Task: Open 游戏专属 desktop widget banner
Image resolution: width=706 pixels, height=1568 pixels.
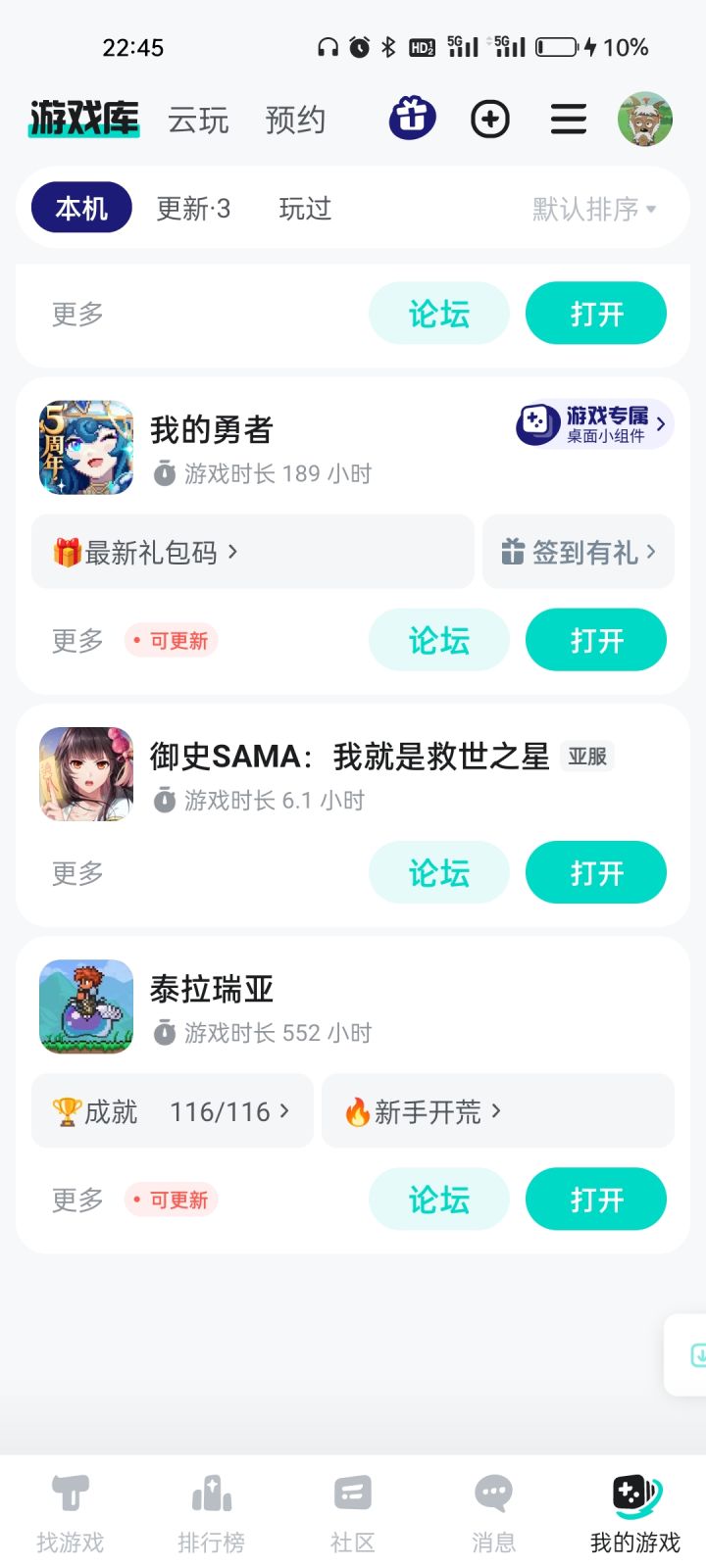Action: pyautogui.click(x=594, y=424)
